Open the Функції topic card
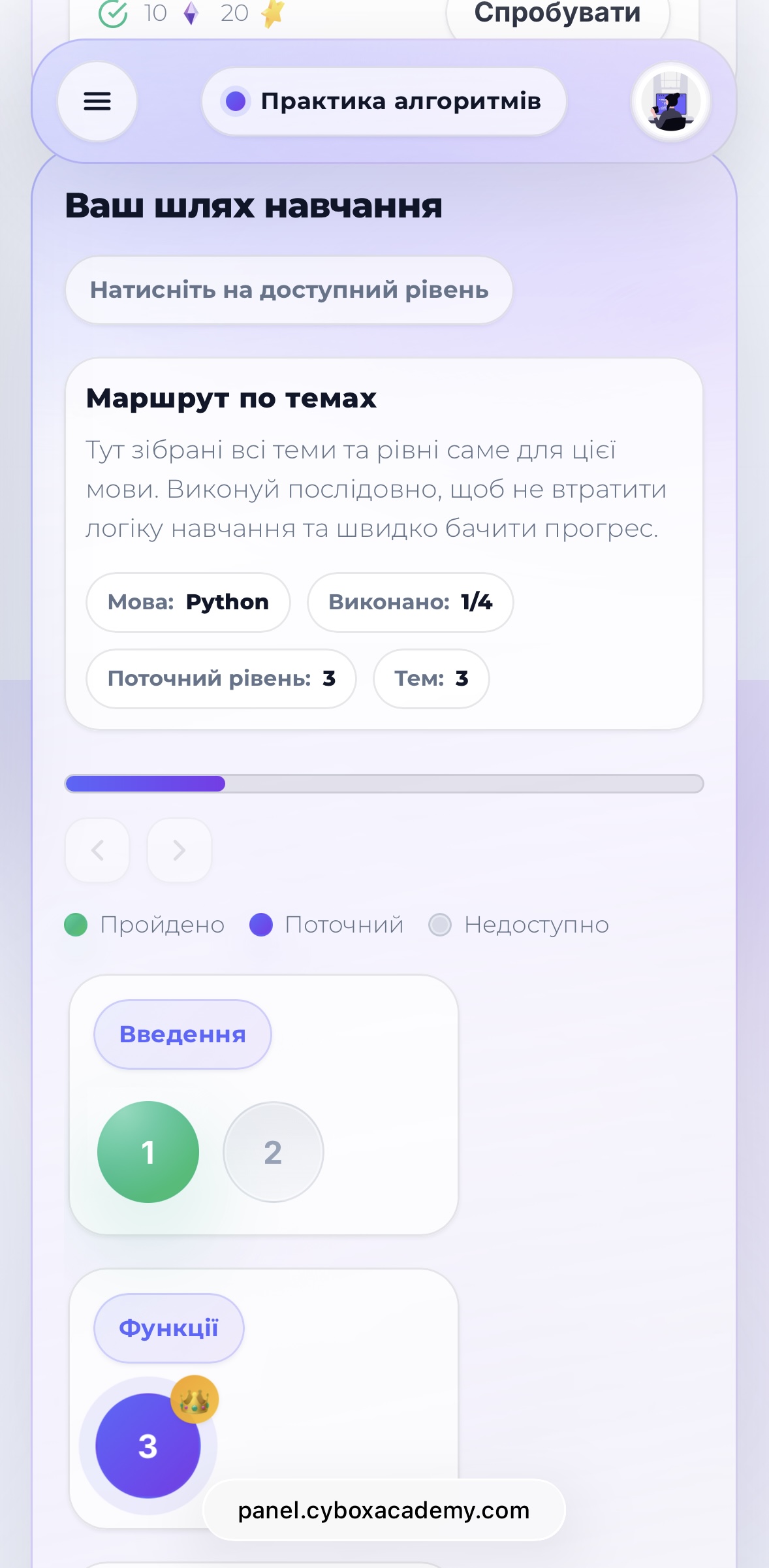The height and width of the screenshot is (1568, 769). coord(168,1328)
